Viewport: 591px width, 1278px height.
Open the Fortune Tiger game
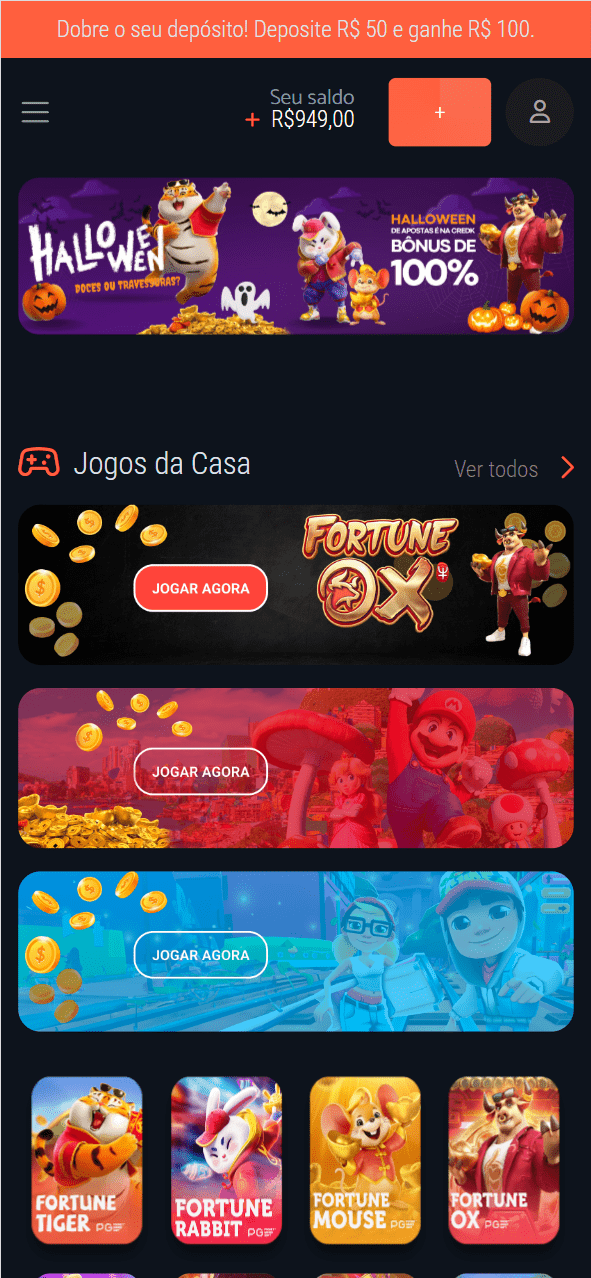point(87,1160)
